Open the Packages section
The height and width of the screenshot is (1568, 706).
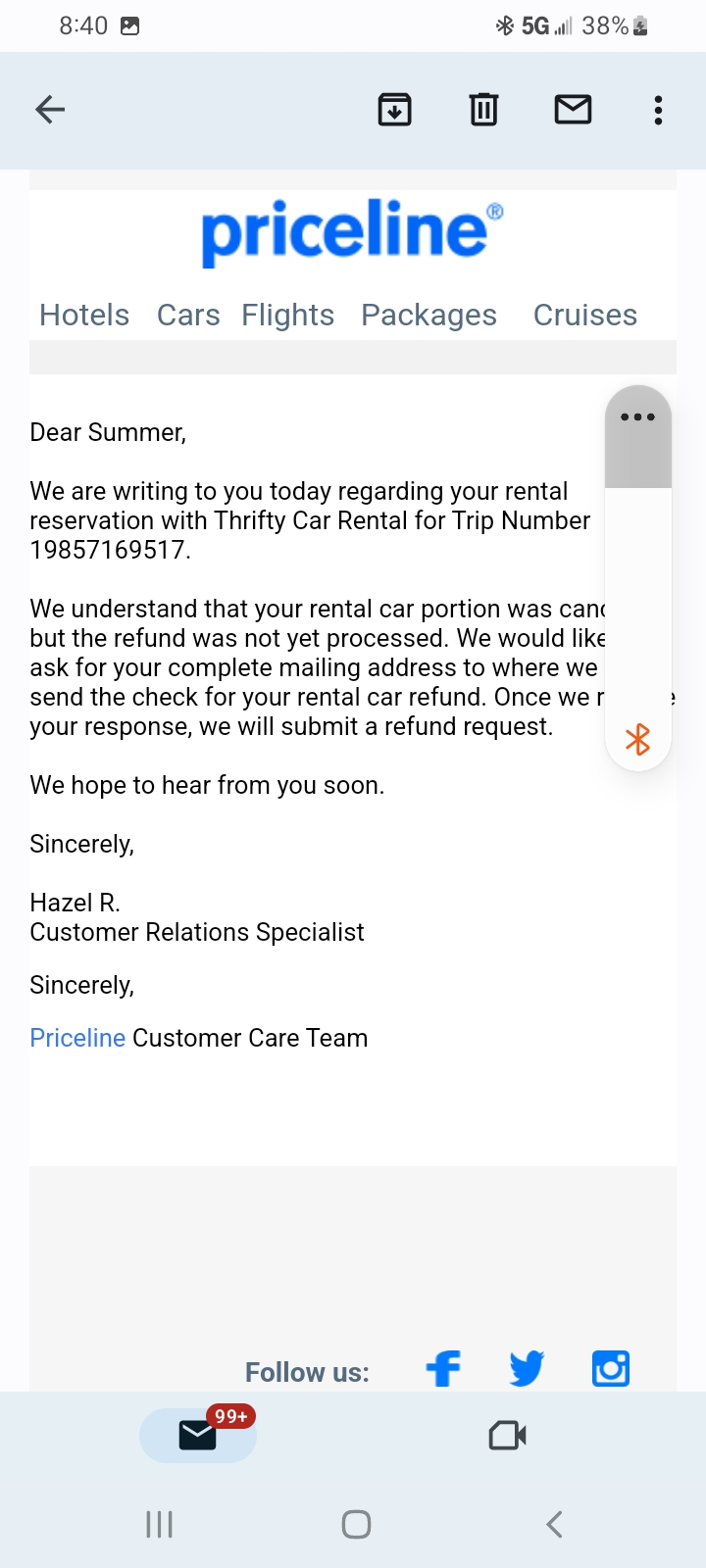(x=429, y=315)
